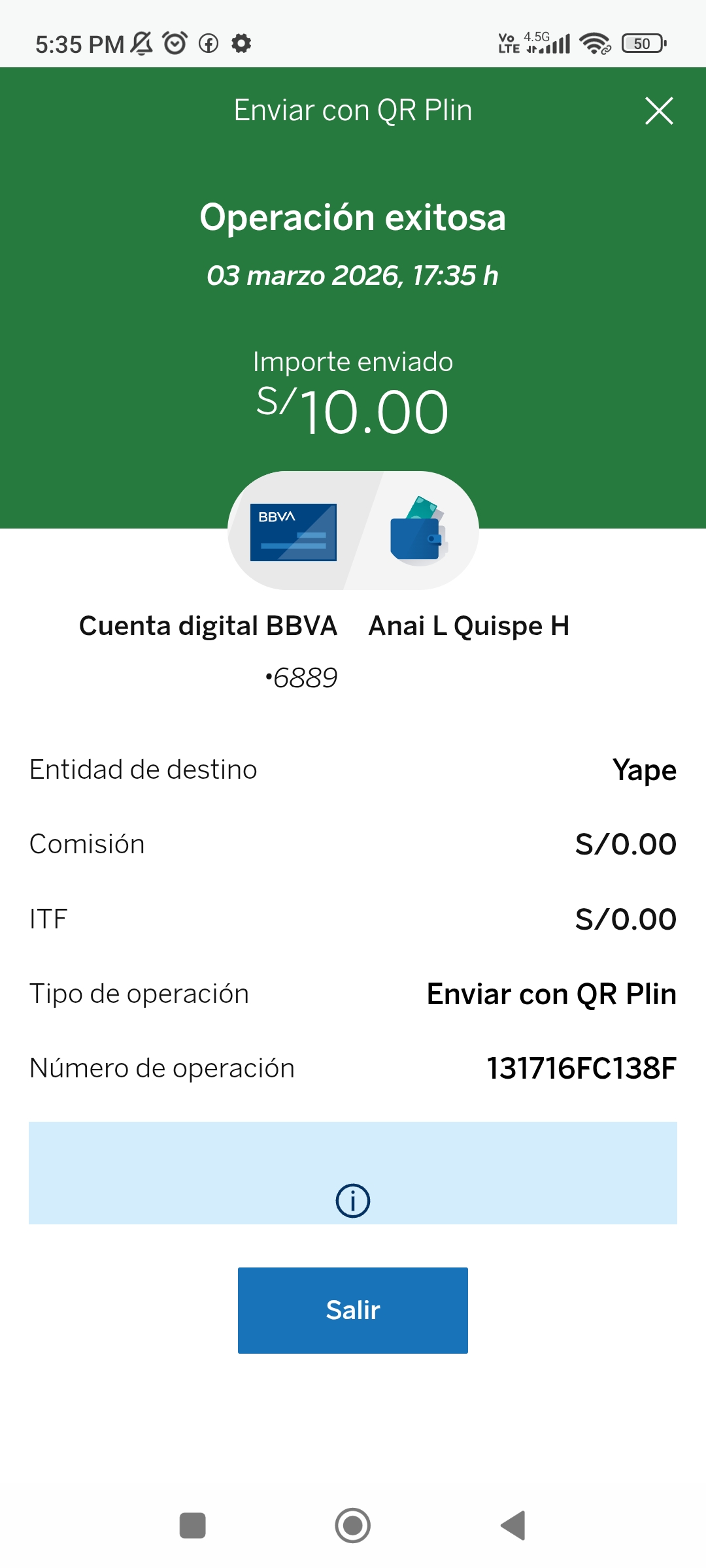Viewport: 706px width, 1568px height.
Task: Close the Enviar con QR Plin screen
Action: click(x=659, y=110)
